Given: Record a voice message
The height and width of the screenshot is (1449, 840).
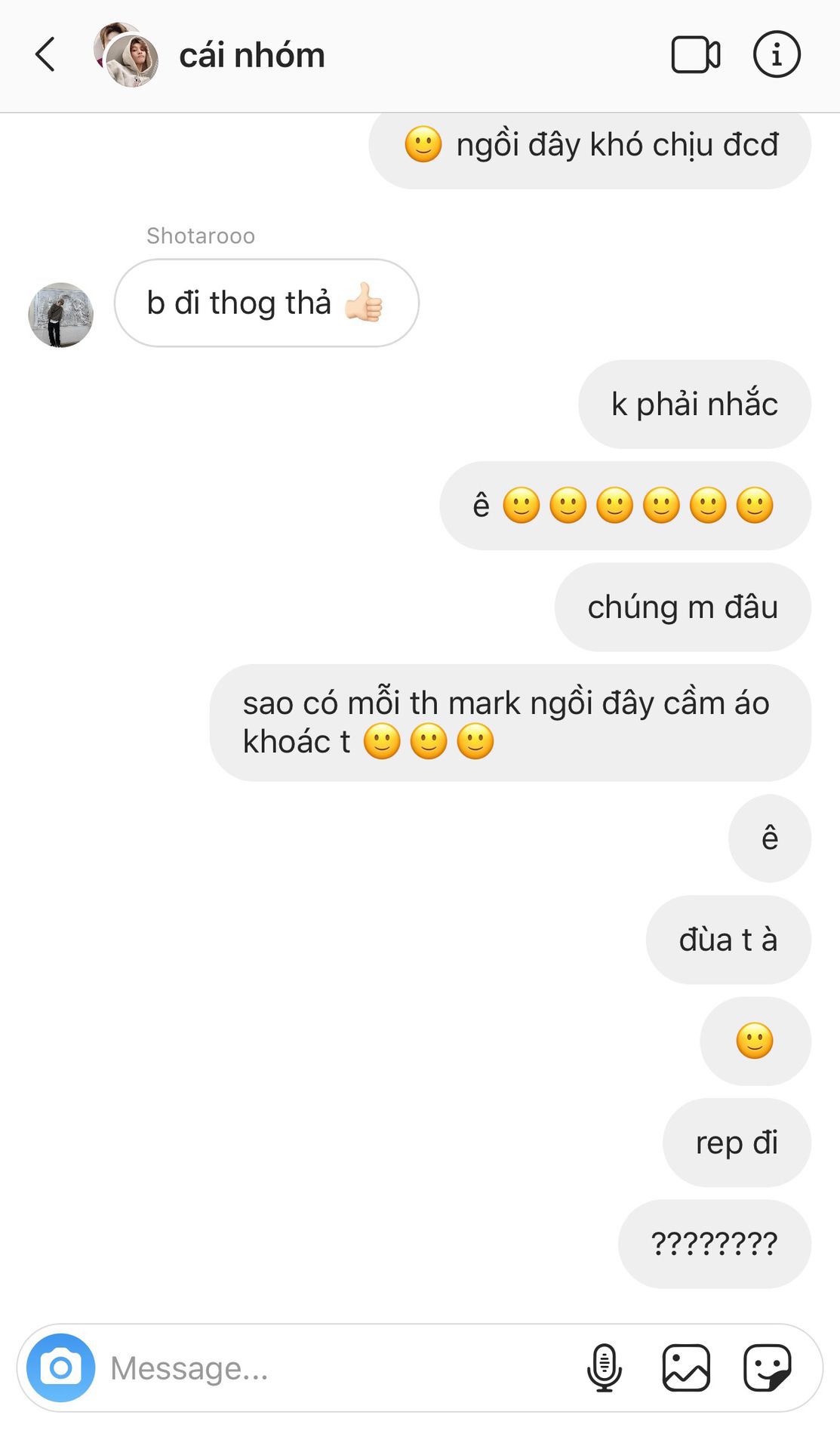Looking at the screenshot, I should (604, 1367).
